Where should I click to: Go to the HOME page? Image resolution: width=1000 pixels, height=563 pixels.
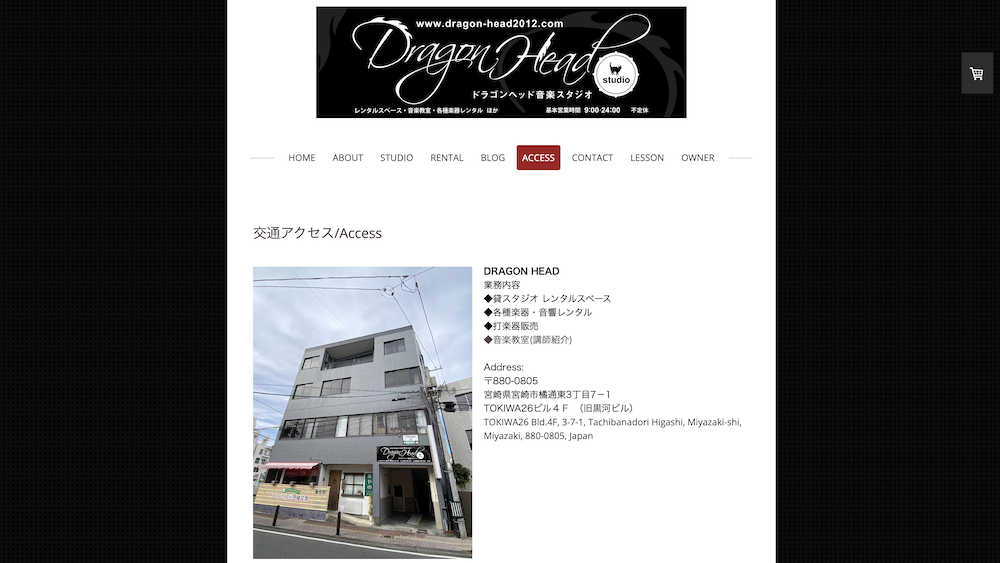pyautogui.click(x=302, y=158)
